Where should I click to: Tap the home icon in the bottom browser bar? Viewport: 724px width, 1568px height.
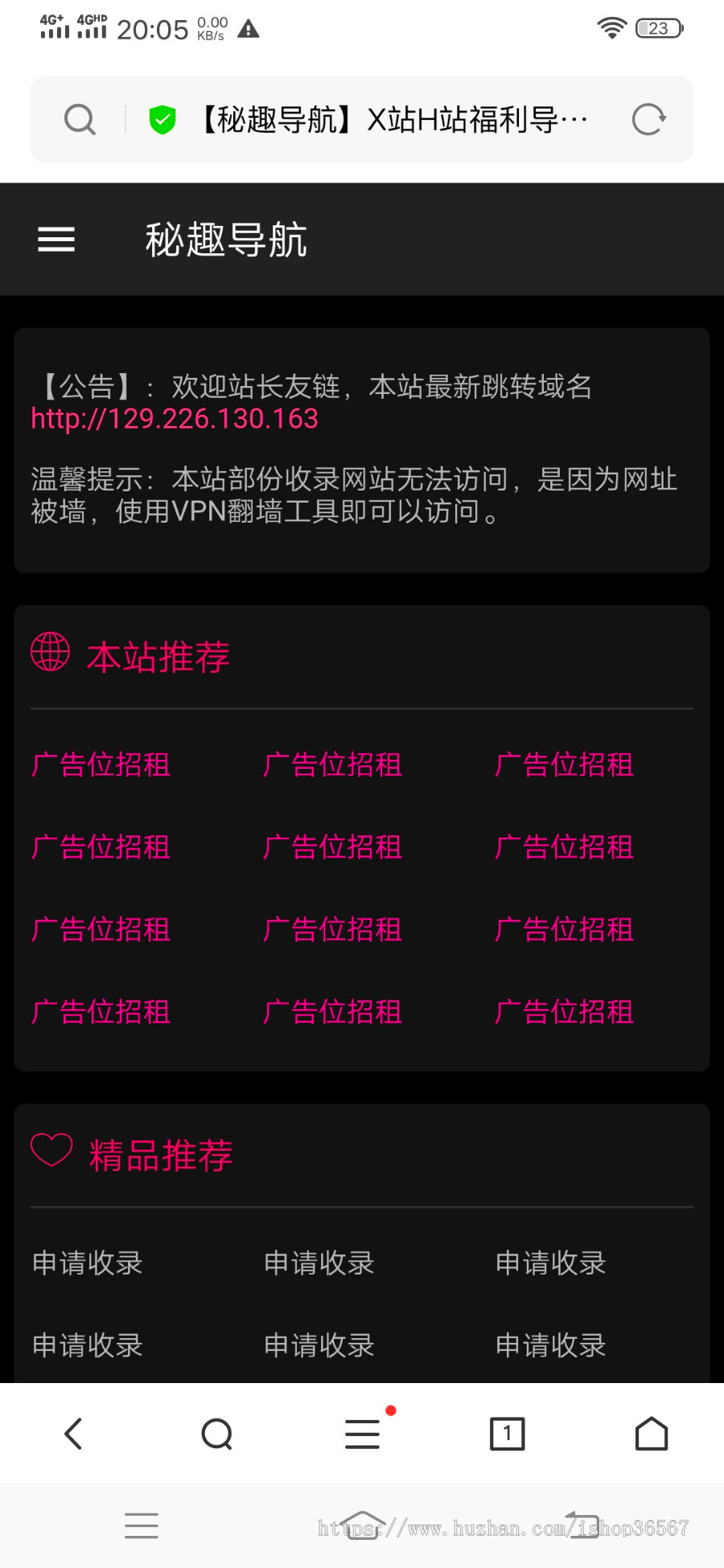pos(653,1432)
